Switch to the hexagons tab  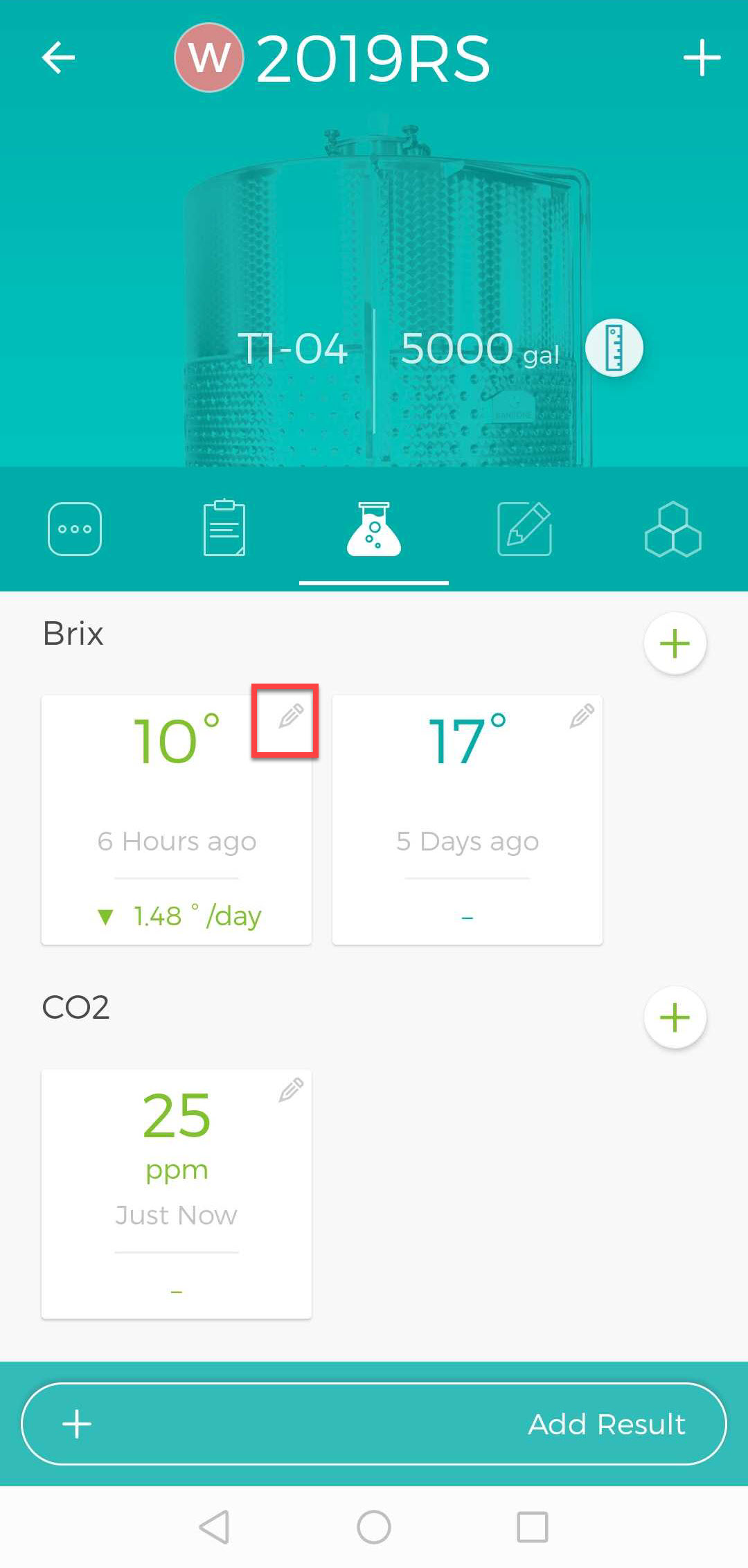[673, 529]
